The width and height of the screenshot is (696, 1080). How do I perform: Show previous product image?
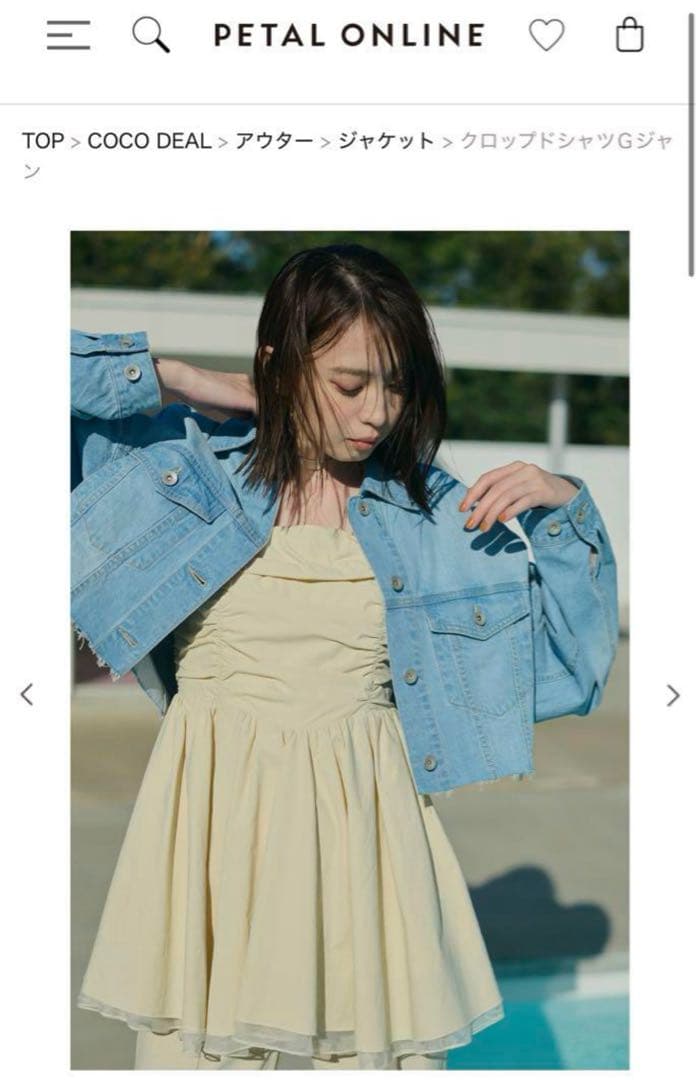27,694
